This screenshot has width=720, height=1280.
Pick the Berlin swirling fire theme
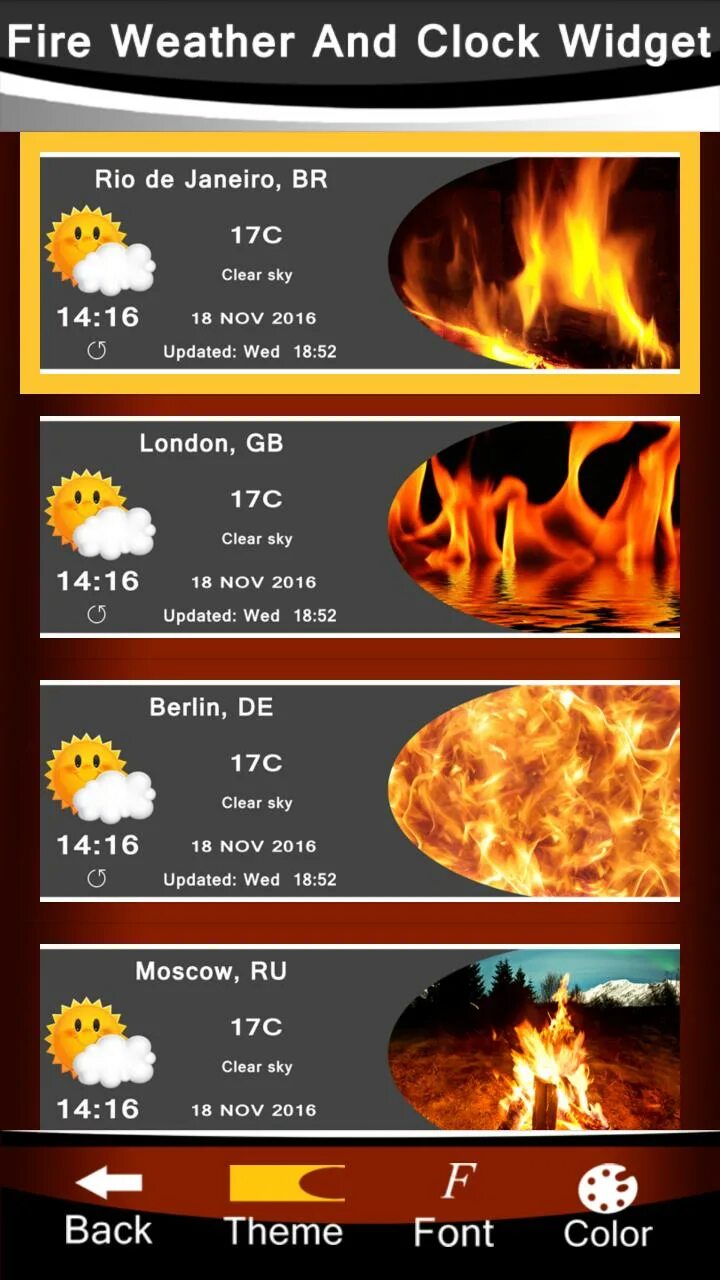(360, 791)
